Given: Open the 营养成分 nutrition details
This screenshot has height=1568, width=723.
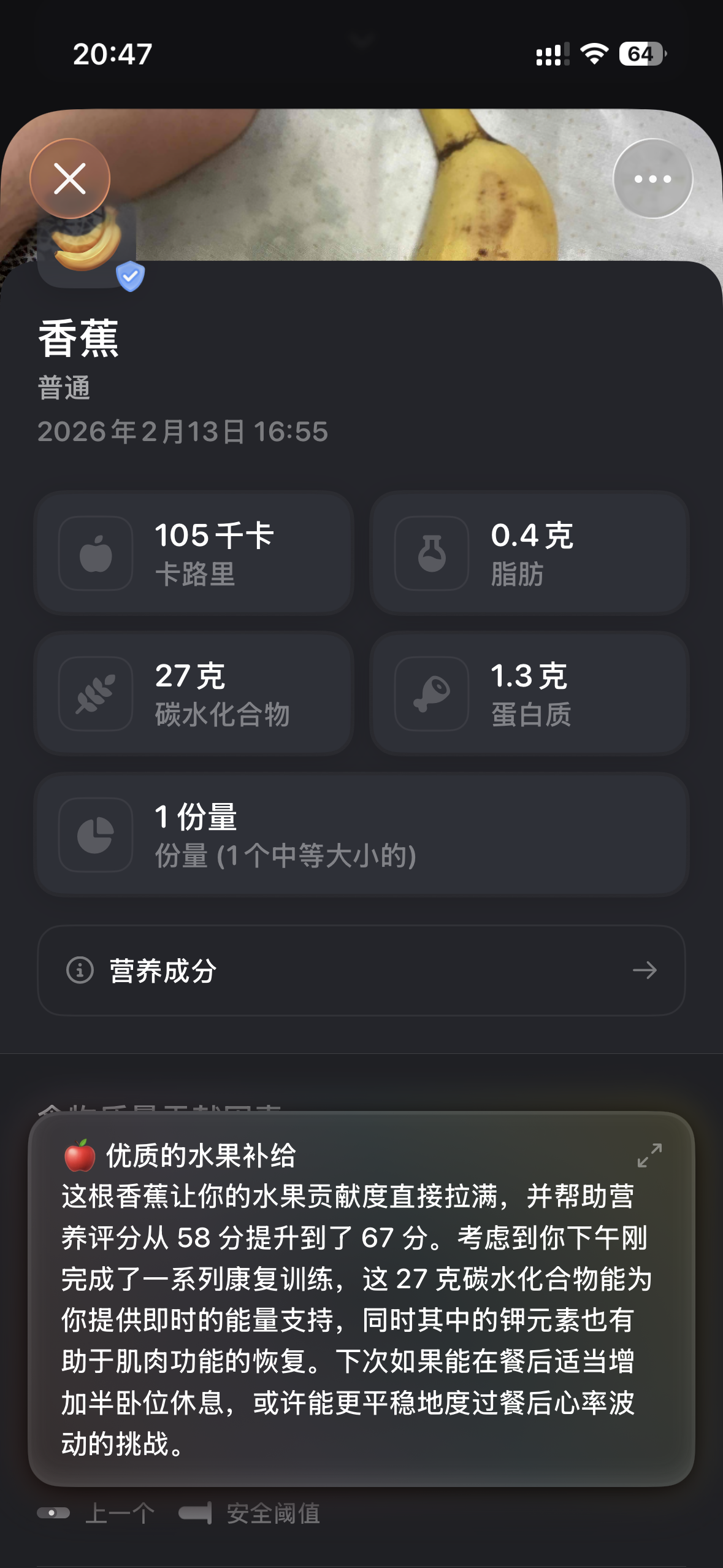Looking at the screenshot, I should [361, 970].
